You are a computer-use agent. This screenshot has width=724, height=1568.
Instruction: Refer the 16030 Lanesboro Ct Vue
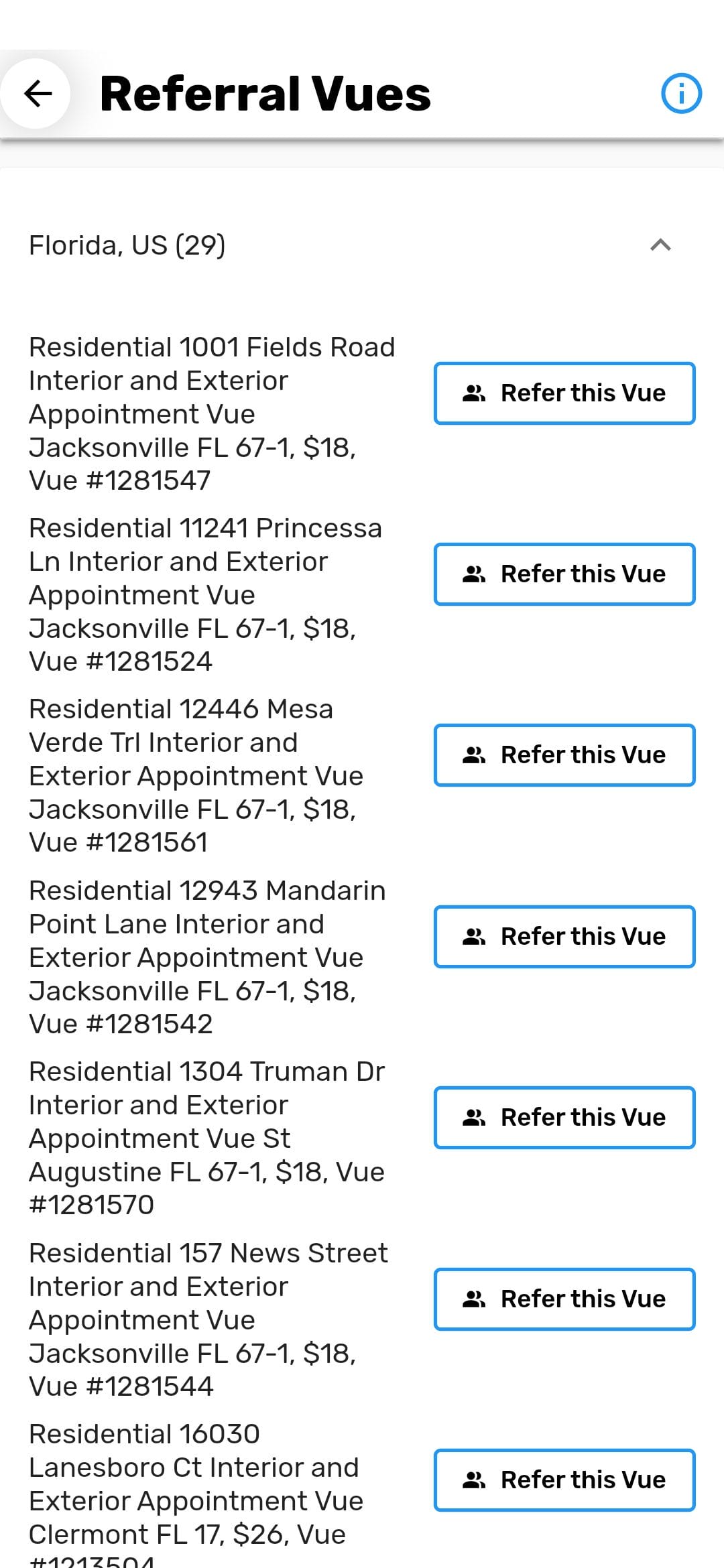point(564,1480)
